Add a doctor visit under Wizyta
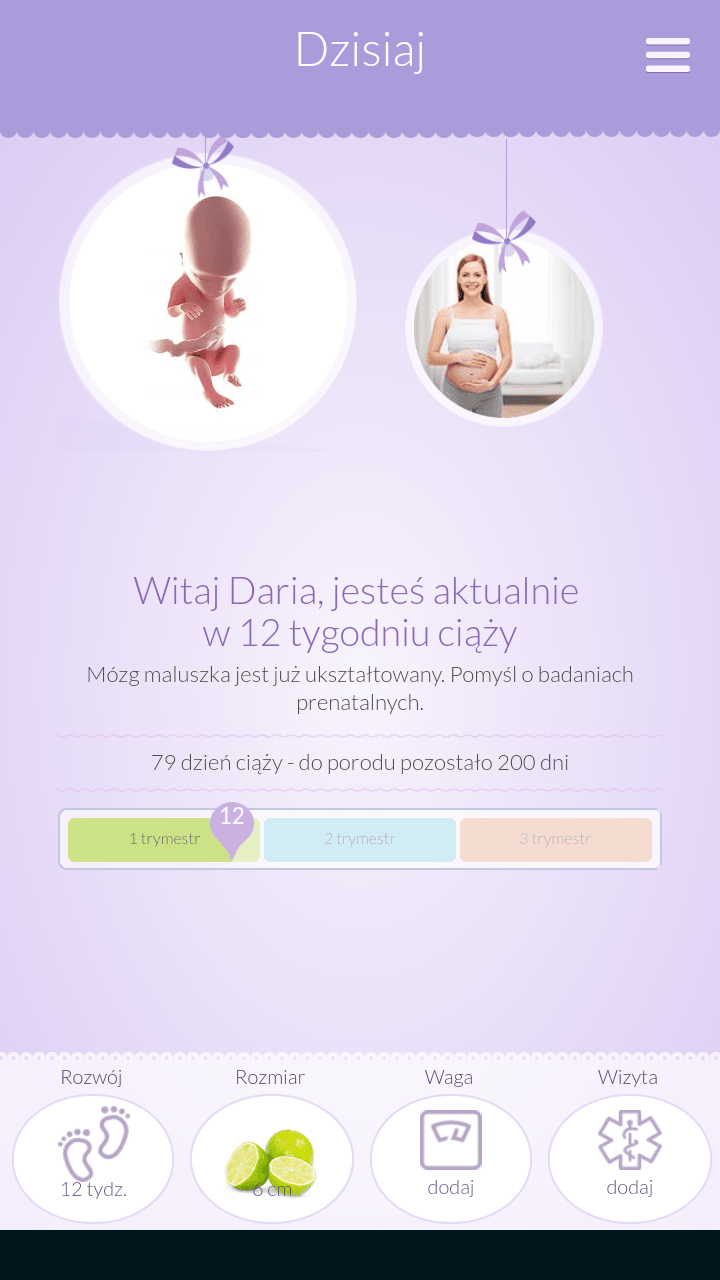720x1280 pixels. coord(629,1158)
